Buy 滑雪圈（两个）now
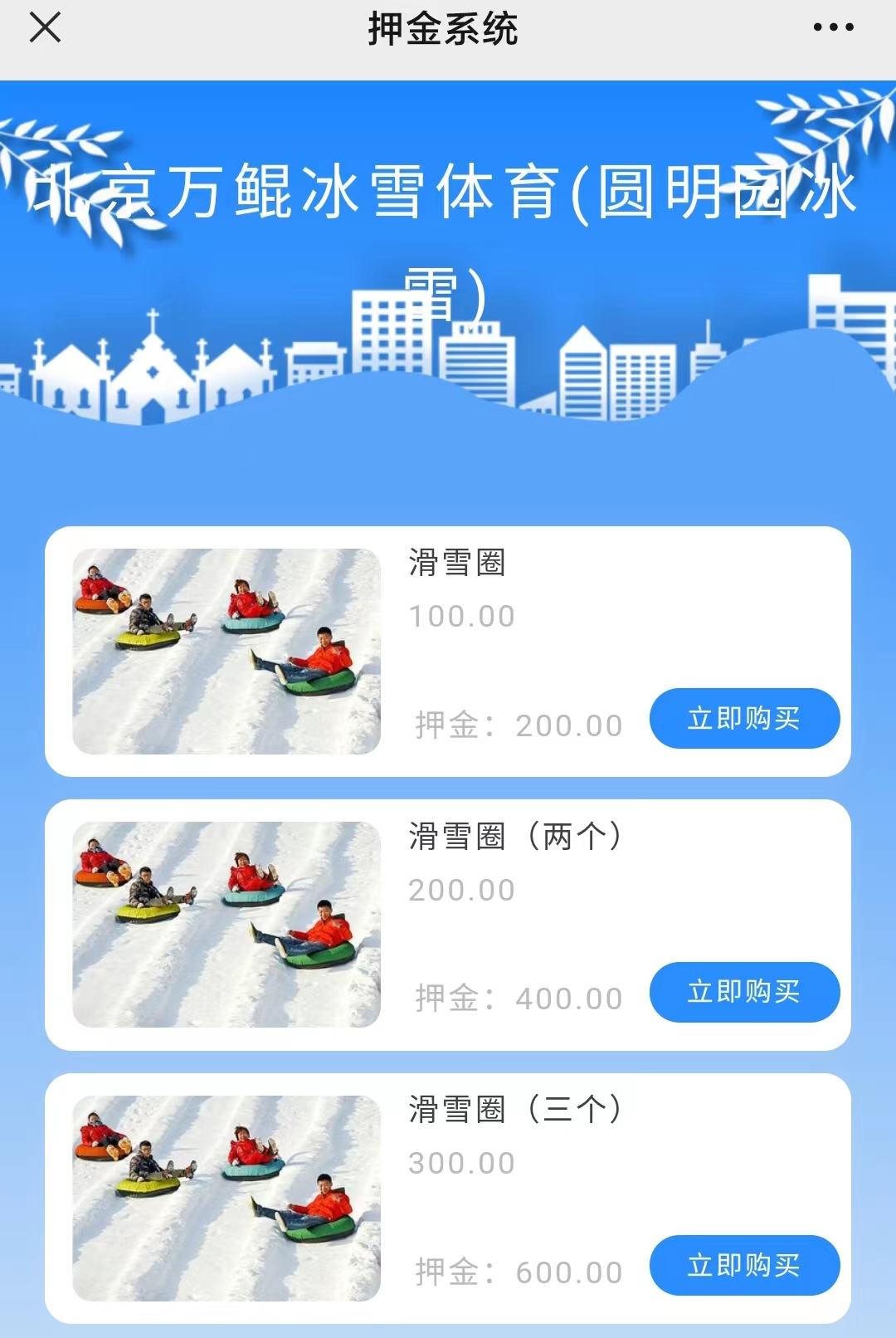Image resolution: width=896 pixels, height=1338 pixels. point(744,992)
